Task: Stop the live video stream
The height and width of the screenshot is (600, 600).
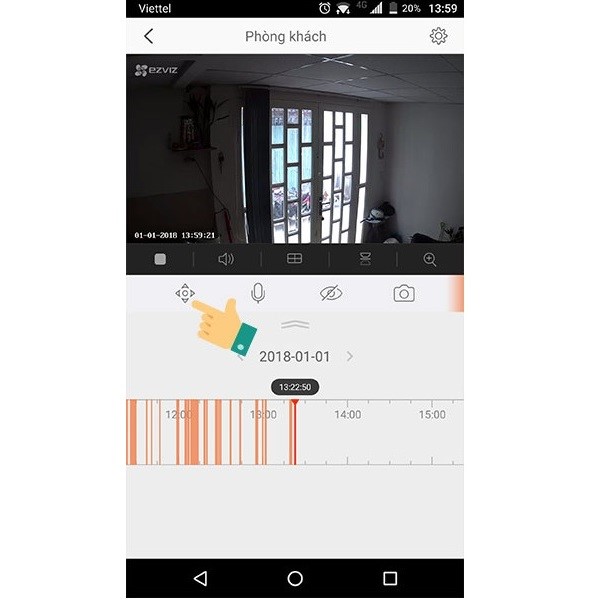Action: coord(160,259)
